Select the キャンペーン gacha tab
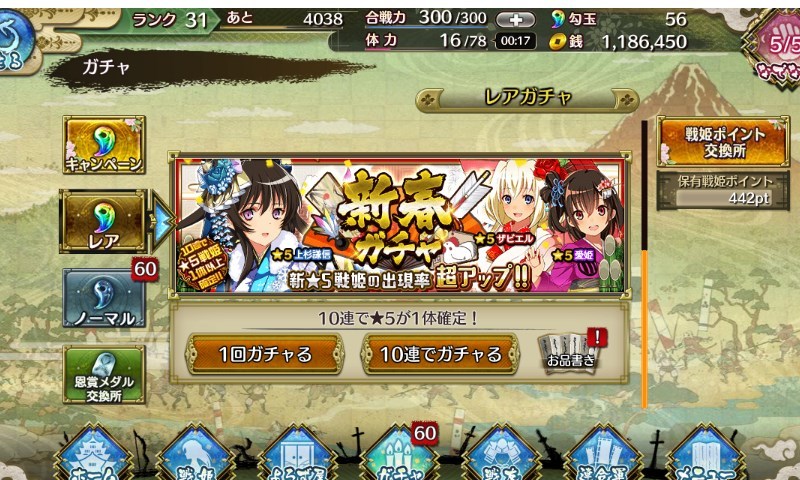 tap(104, 145)
